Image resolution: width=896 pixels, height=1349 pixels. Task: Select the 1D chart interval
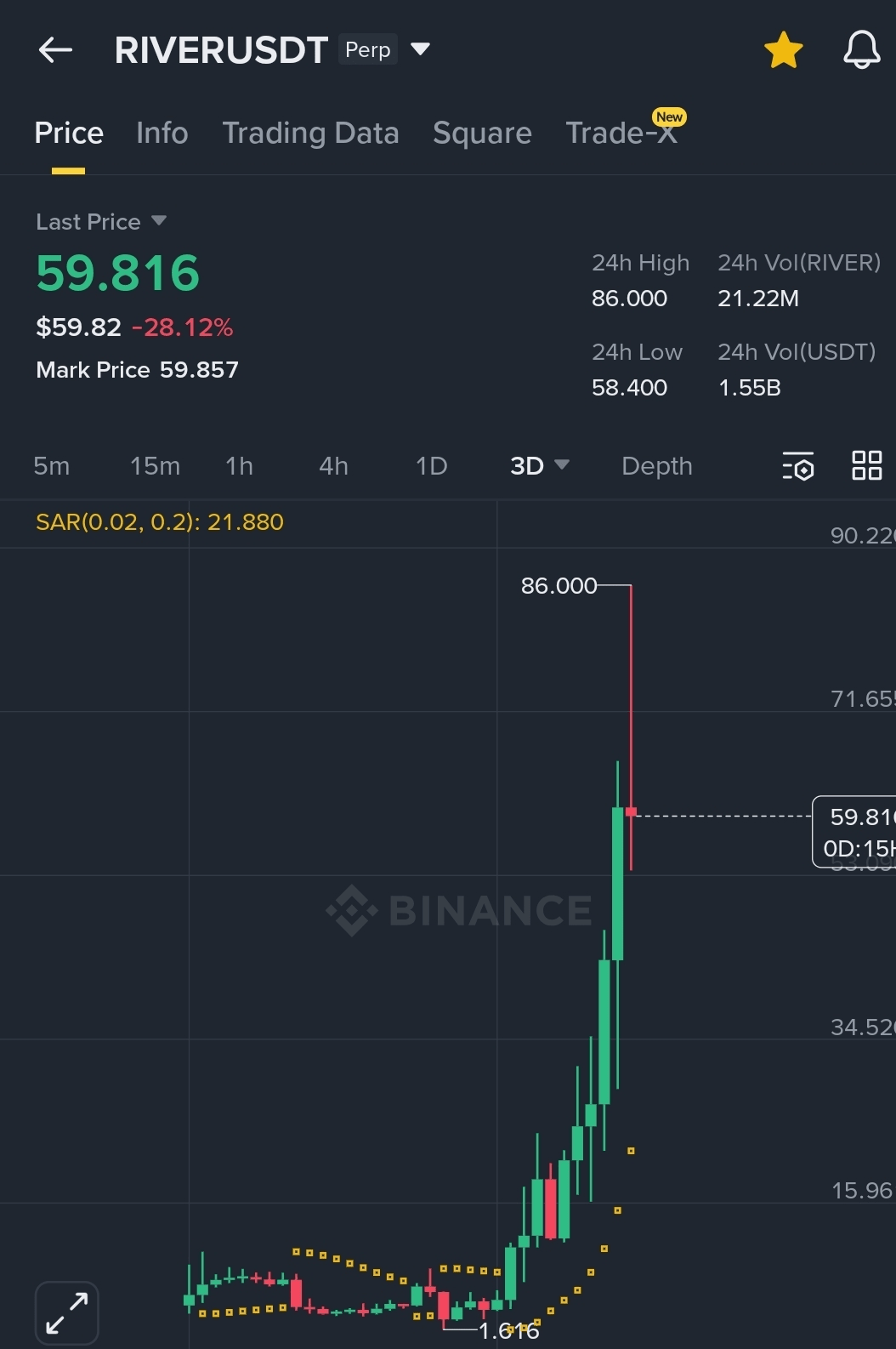[x=431, y=466]
